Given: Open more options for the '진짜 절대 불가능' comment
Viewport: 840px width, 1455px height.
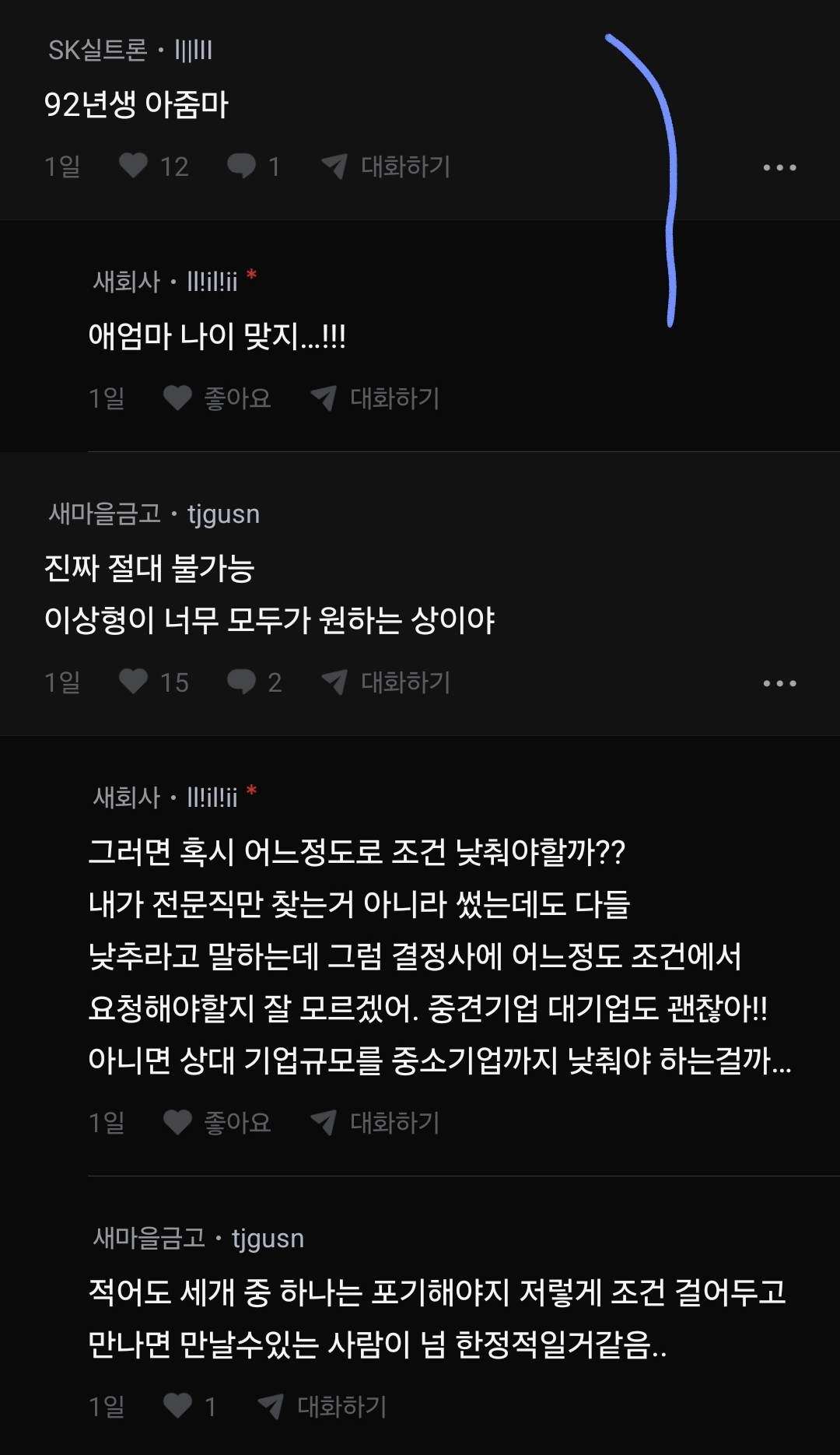Looking at the screenshot, I should pyautogui.click(x=779, y=683).
